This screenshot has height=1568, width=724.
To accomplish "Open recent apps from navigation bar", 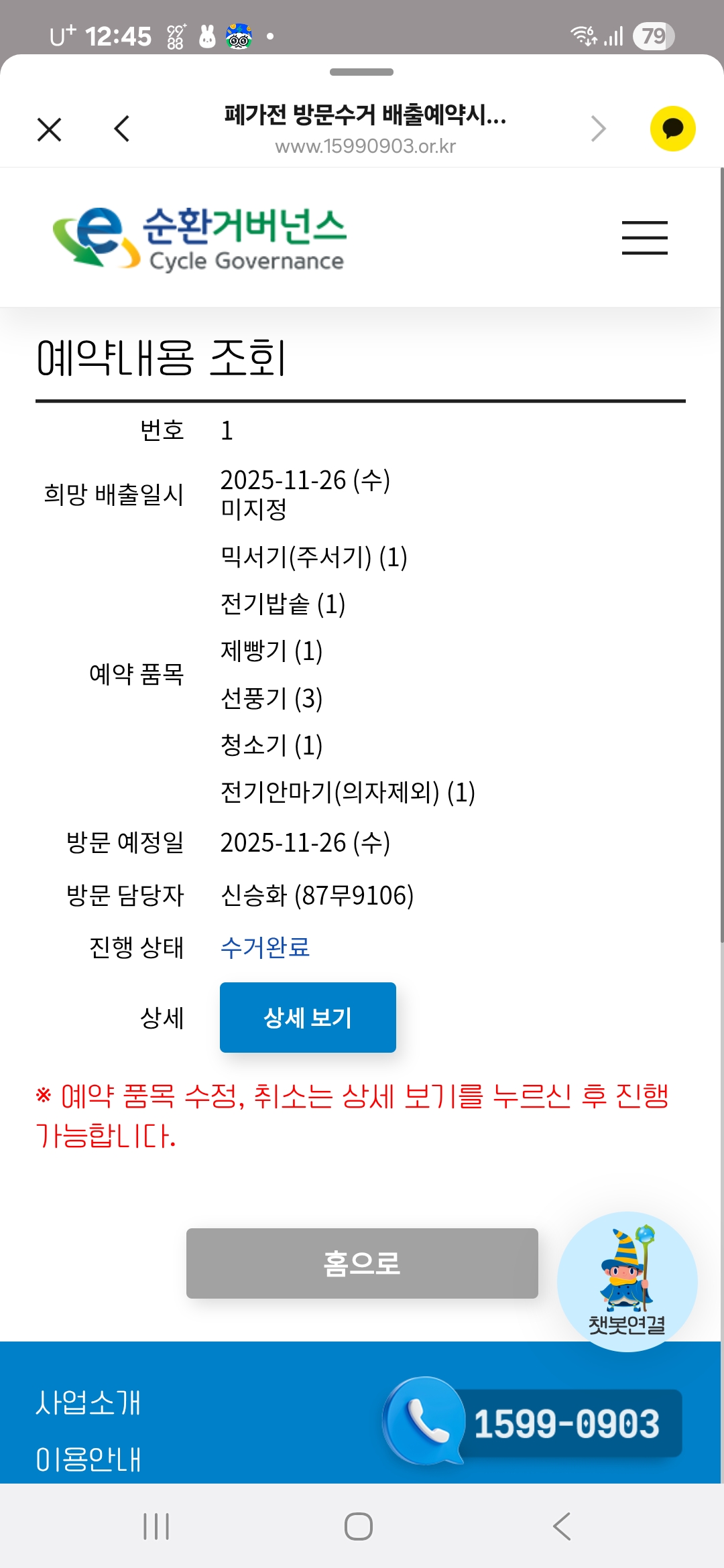I will click(156, 1526).
